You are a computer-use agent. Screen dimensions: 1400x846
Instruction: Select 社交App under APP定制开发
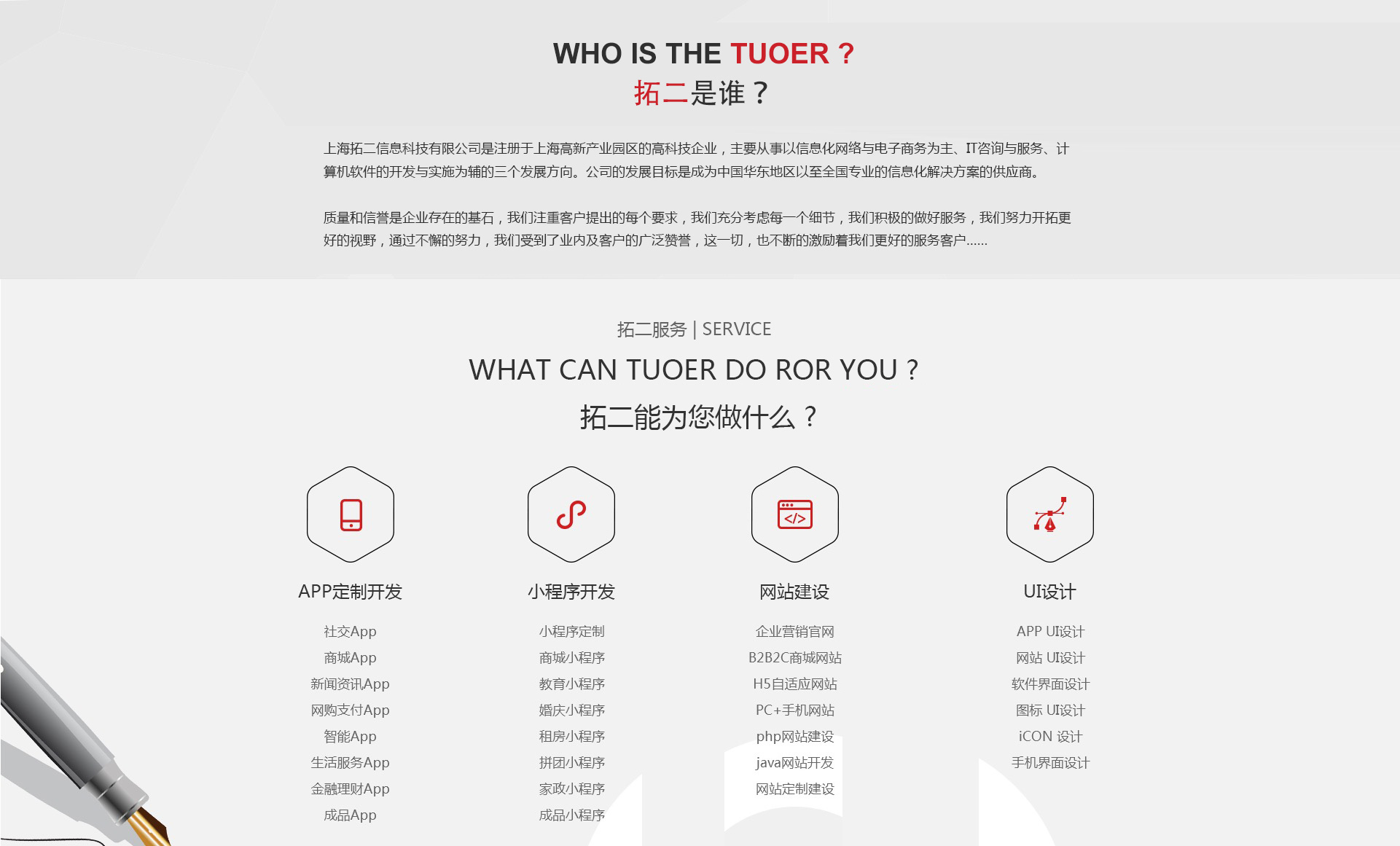(350, 632)
